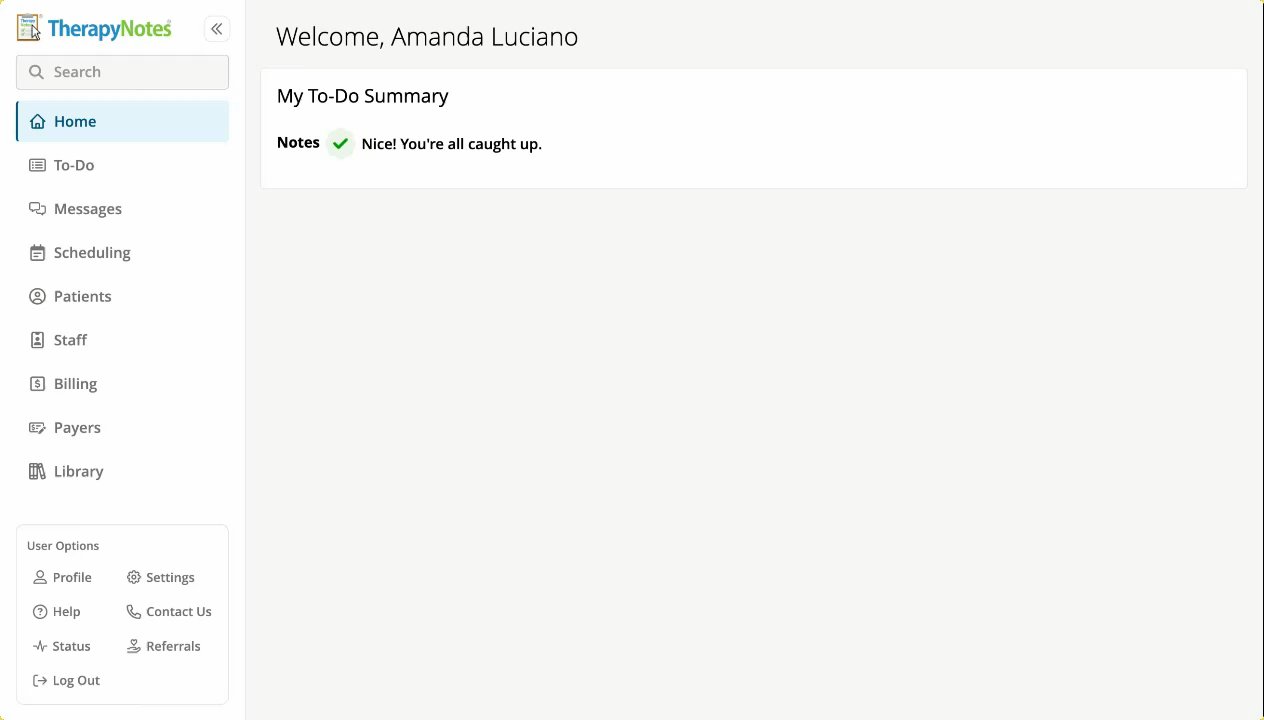This screenshot has width=1264, height=720.
Task: Switch to Scheduling
Action: [91, 253]
